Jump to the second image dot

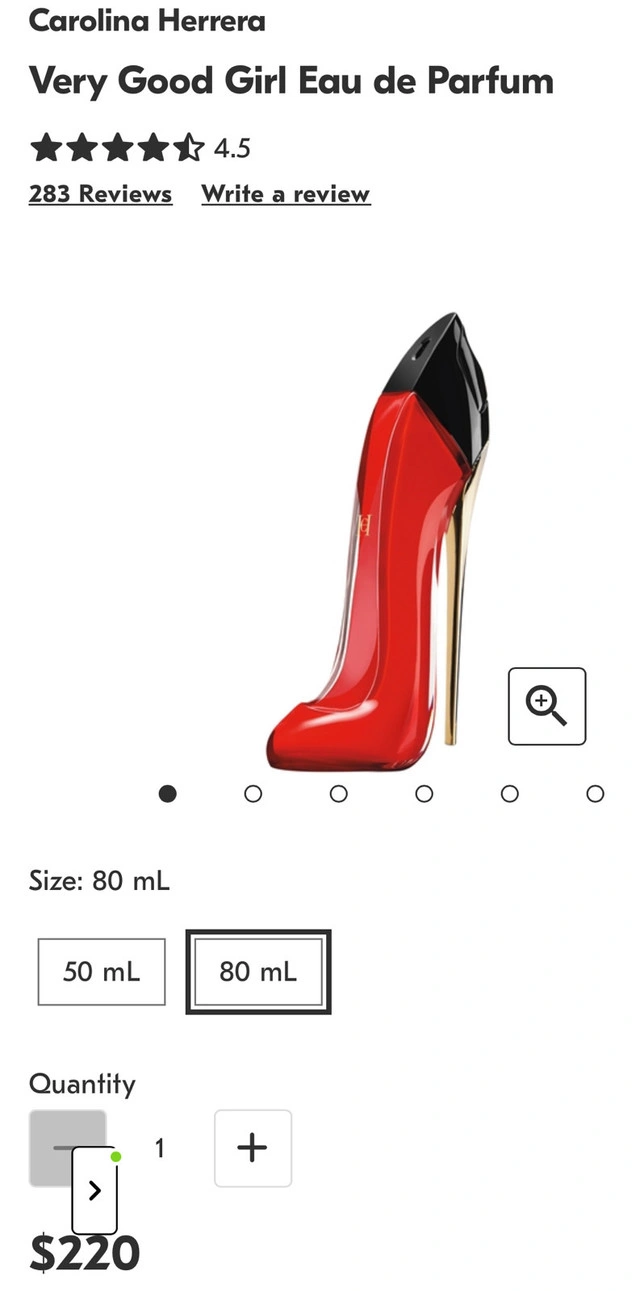[253, 793]
